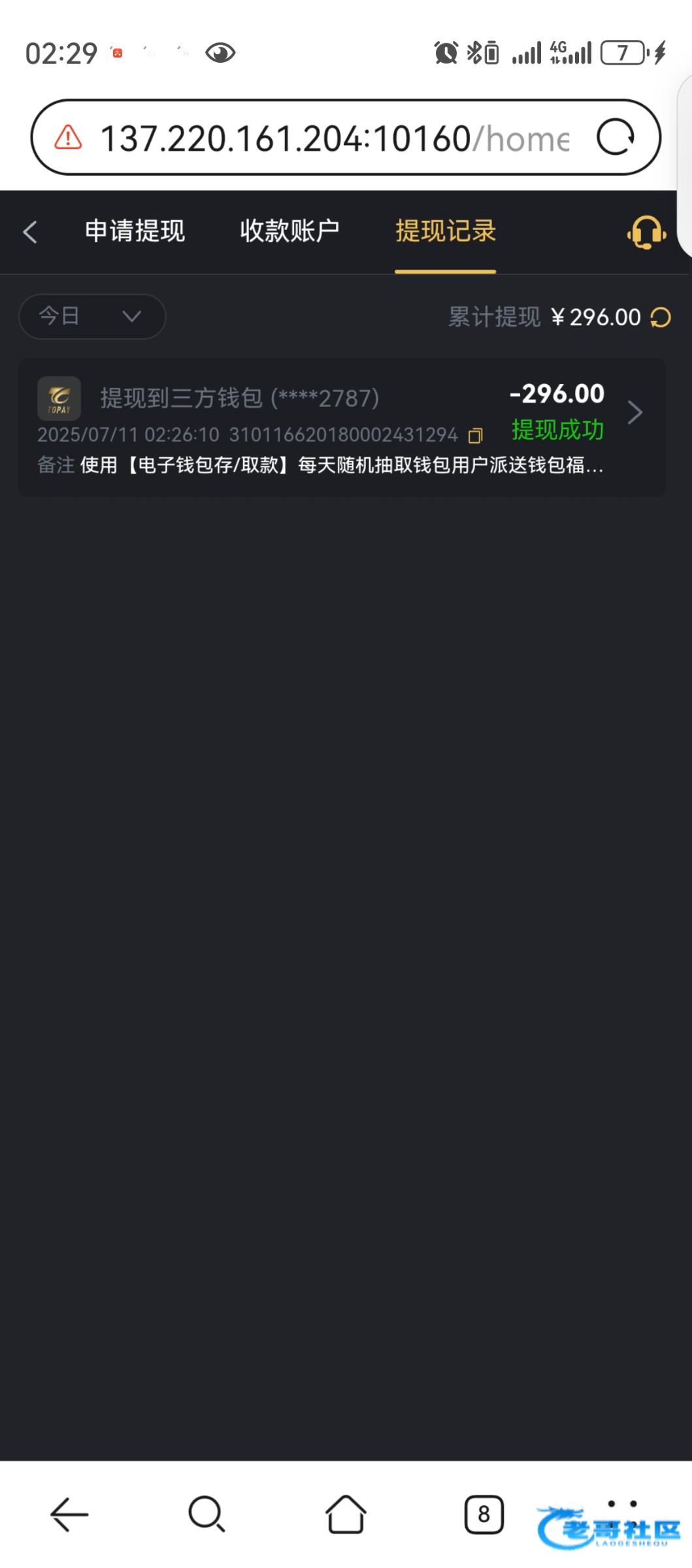Go to the browser home page

tap(346, 1514)
